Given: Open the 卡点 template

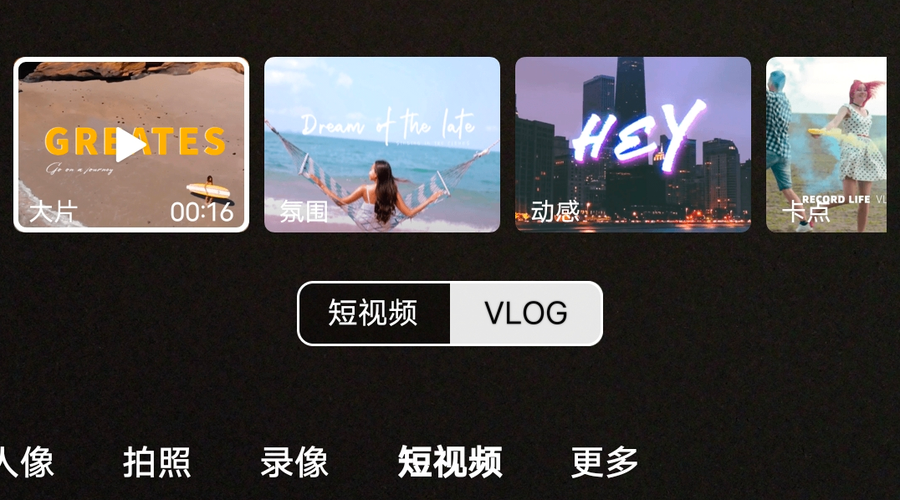Looking at the screenshot, I should point(826,145).
